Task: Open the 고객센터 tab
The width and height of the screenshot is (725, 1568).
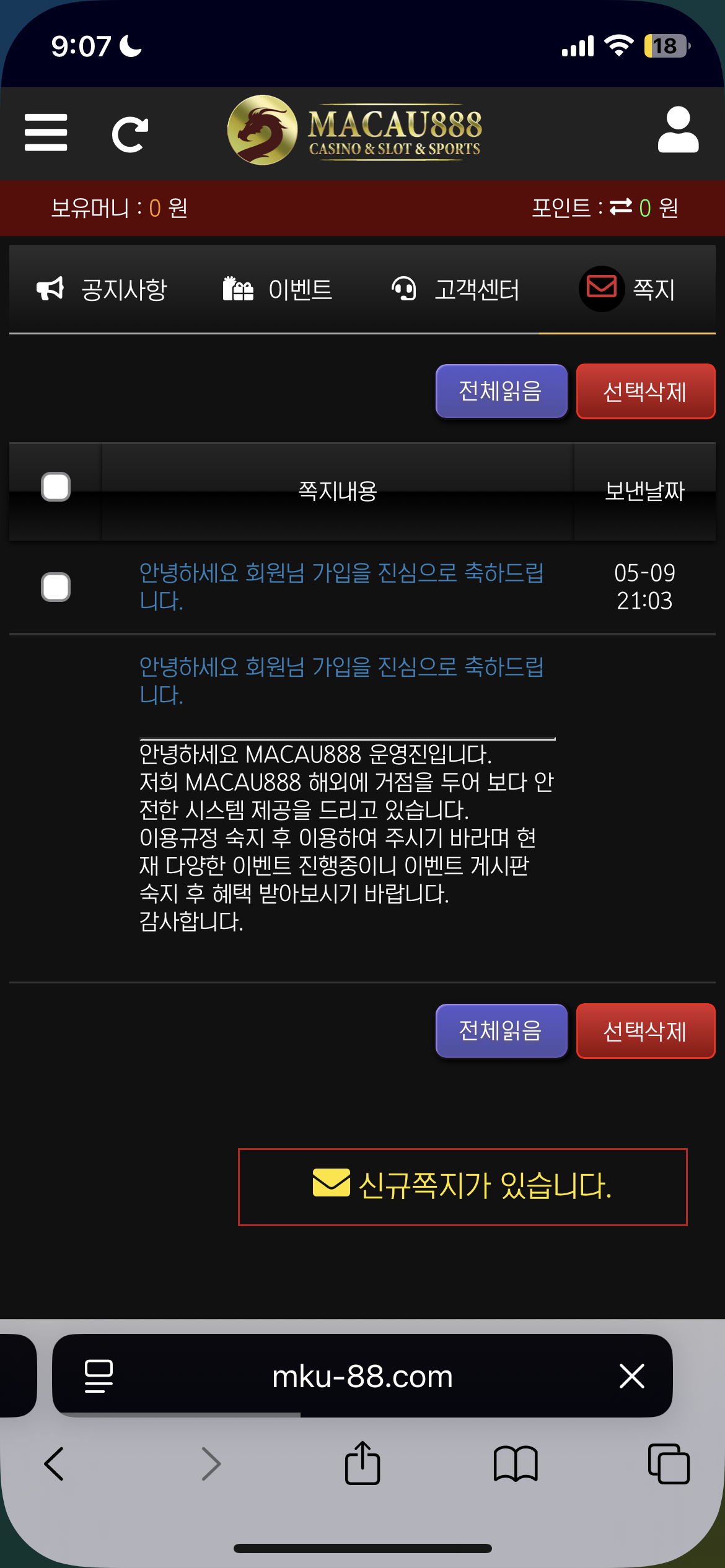Action: [x=455, y=289]
